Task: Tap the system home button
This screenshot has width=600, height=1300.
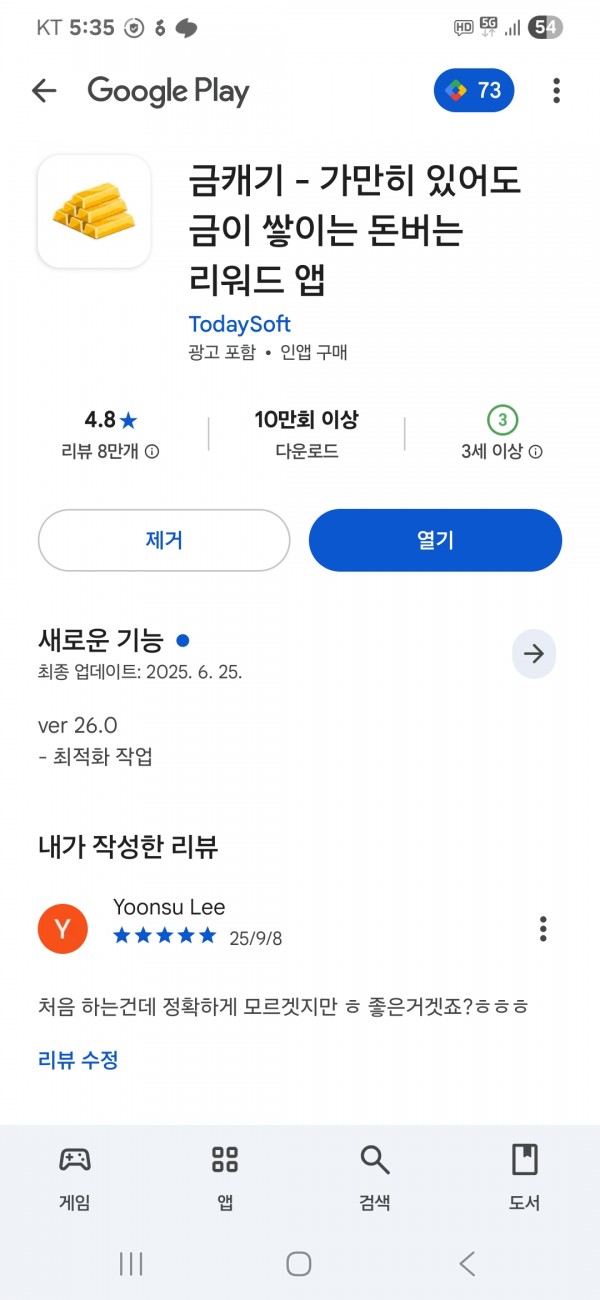Action: (299, 1264)
